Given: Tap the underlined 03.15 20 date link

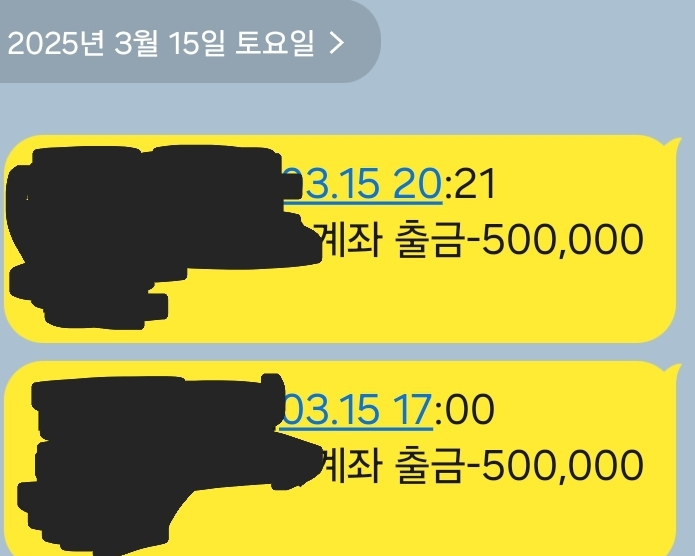Looking at the screenshot, I should (x=365, y=185).
